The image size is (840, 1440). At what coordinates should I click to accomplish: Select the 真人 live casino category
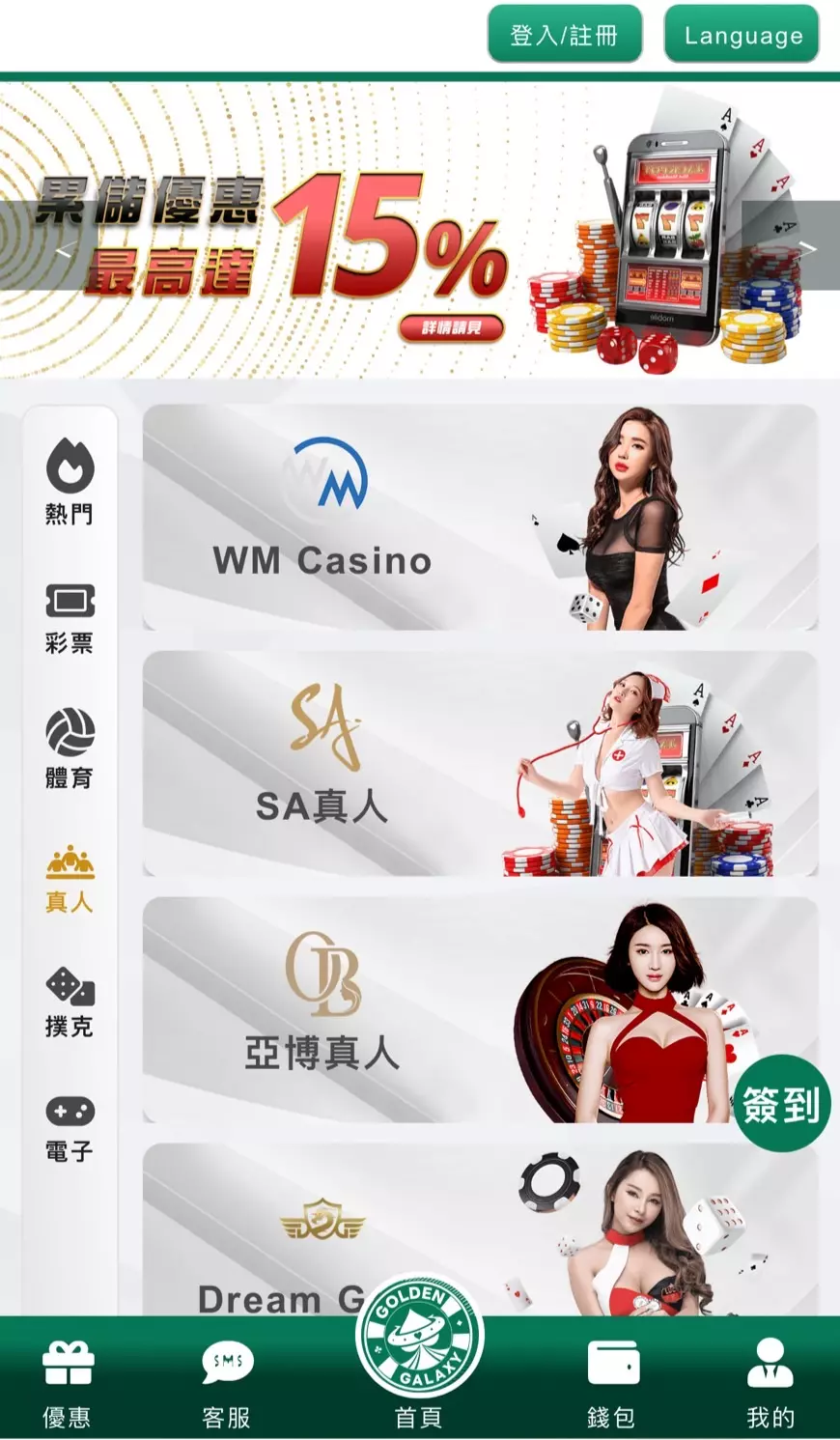(x=70, y=879)
